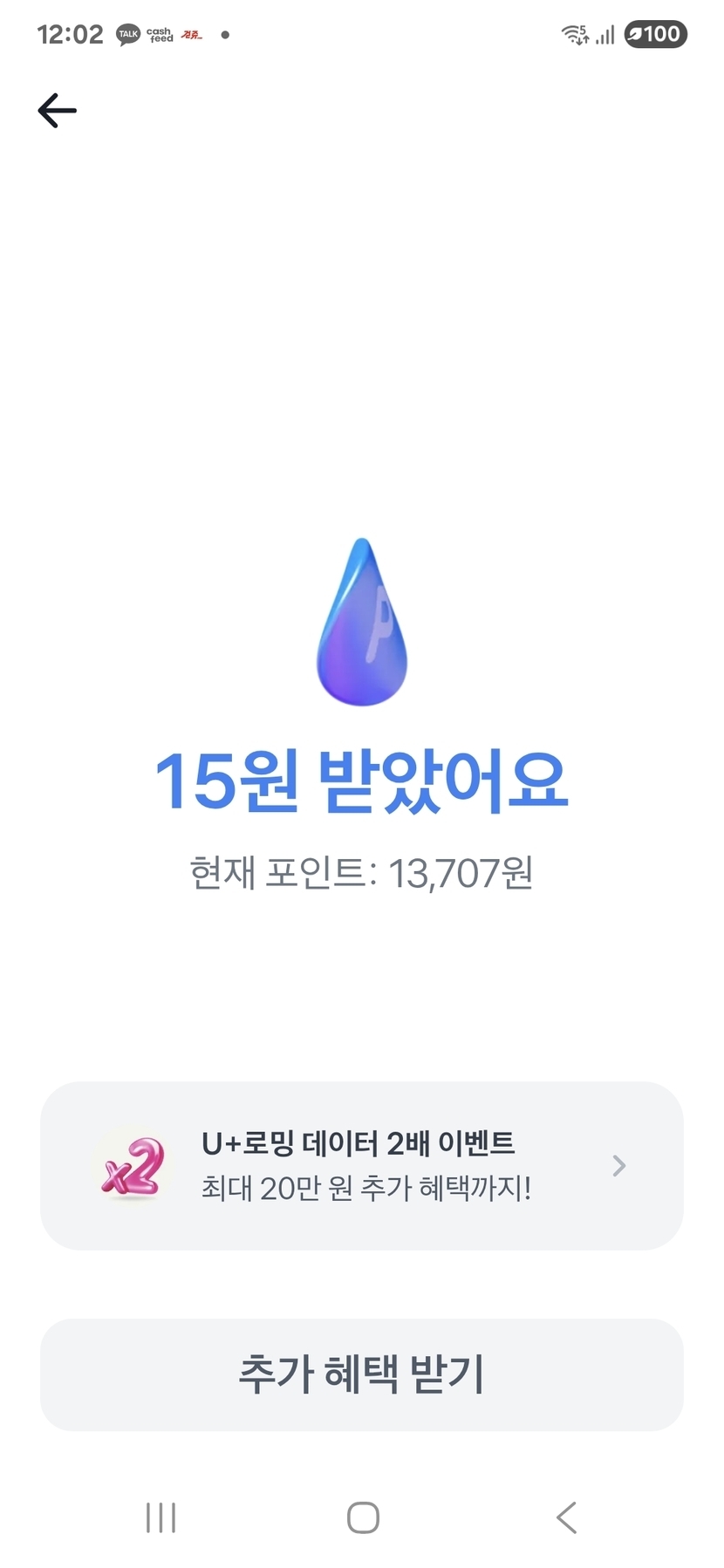Tap the 추가 혜택 받기 button

tap(361, 1375)
